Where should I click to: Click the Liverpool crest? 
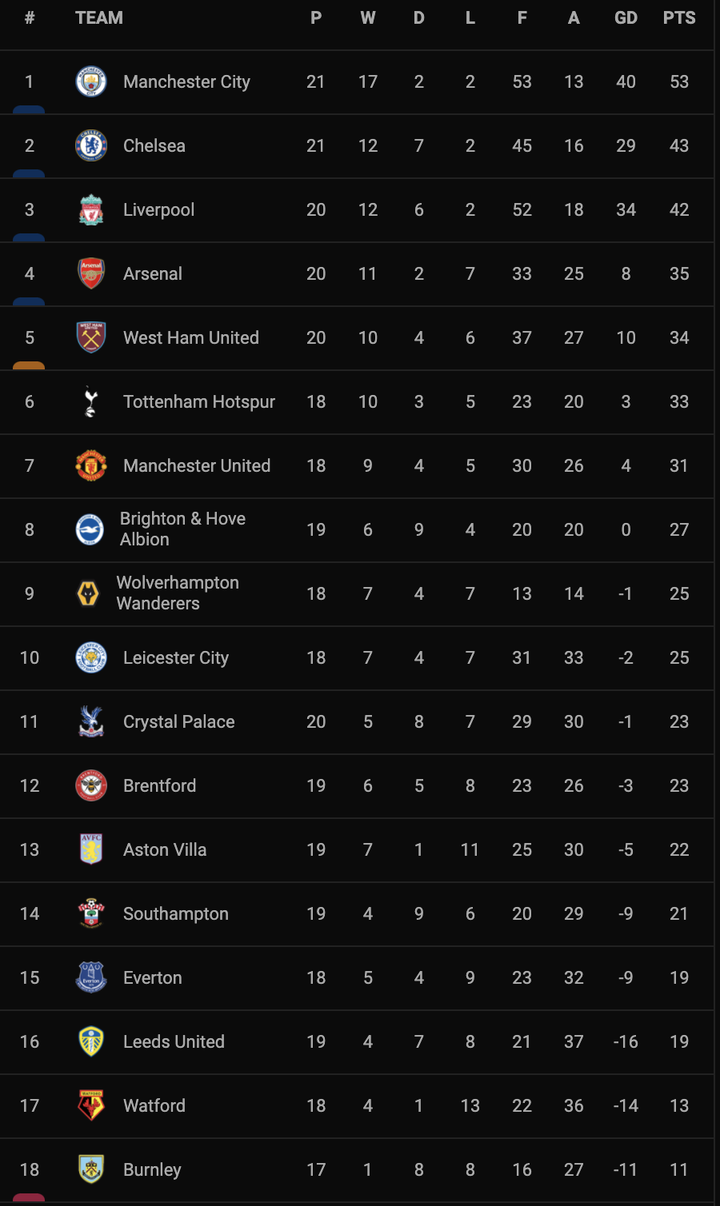tap(90, 210)
